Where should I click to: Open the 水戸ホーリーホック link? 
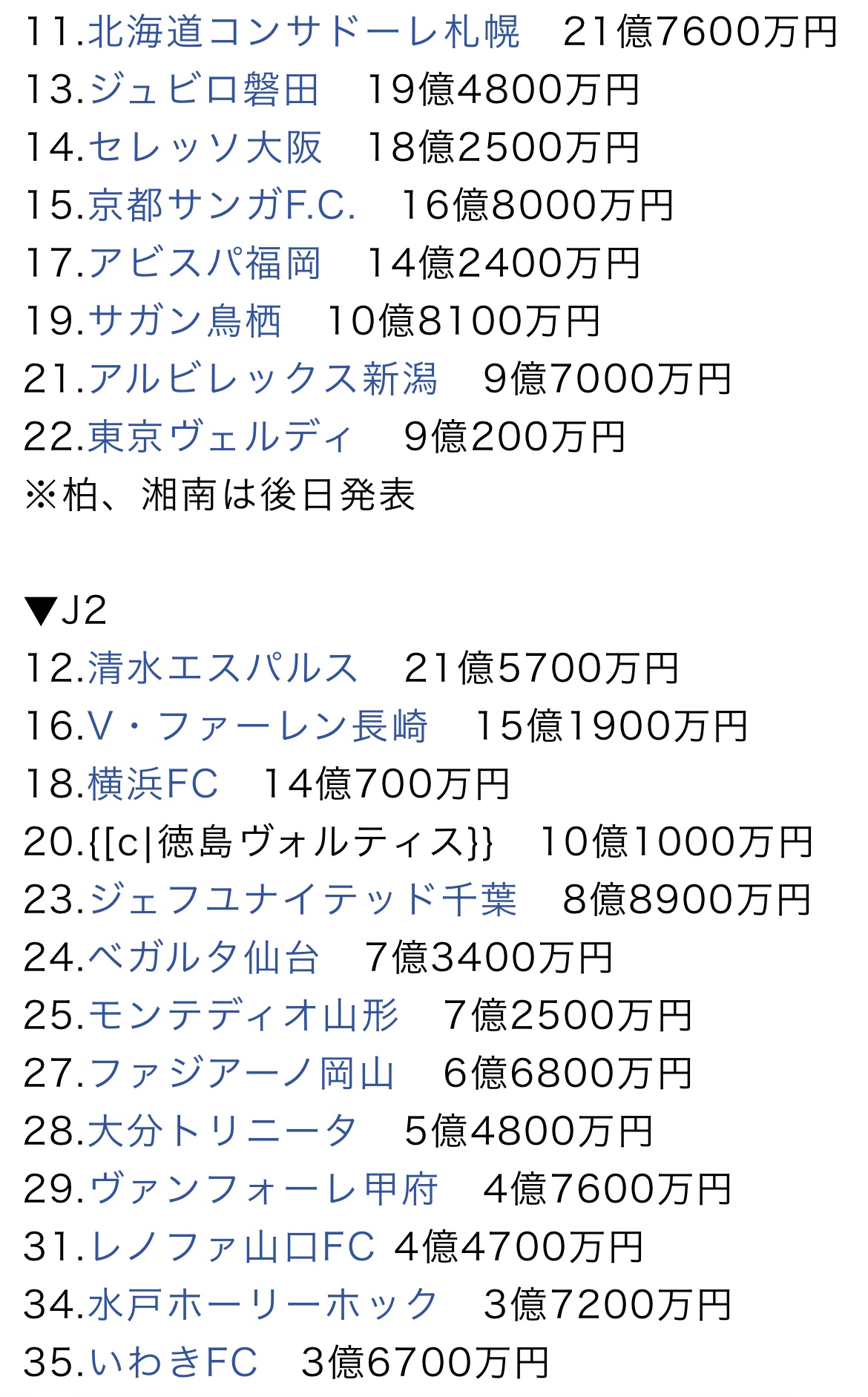[x=263, y=1305]
